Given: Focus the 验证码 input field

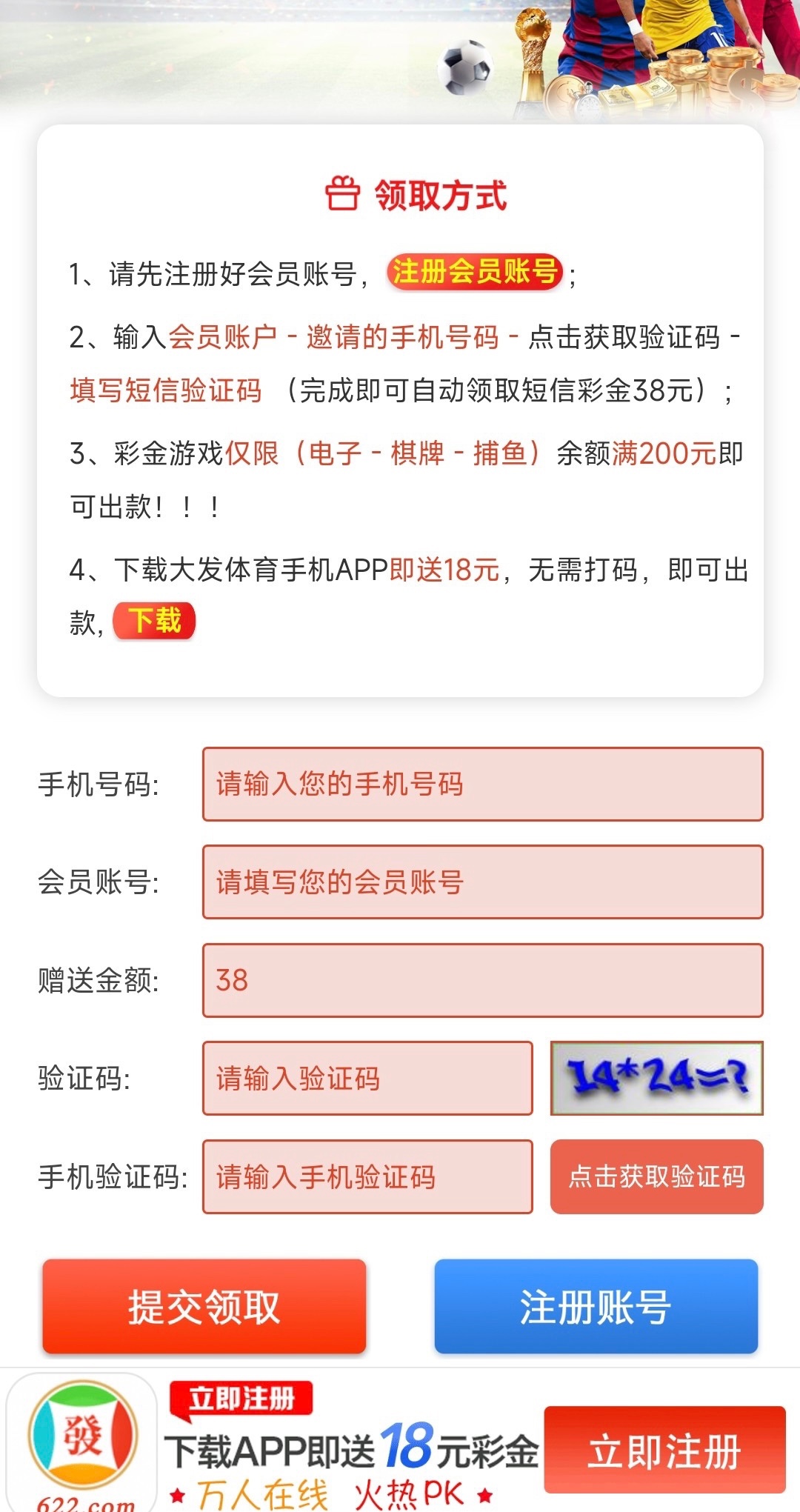Looking at the screenshot, I should pyautogui.click(x=367, y=1078).
